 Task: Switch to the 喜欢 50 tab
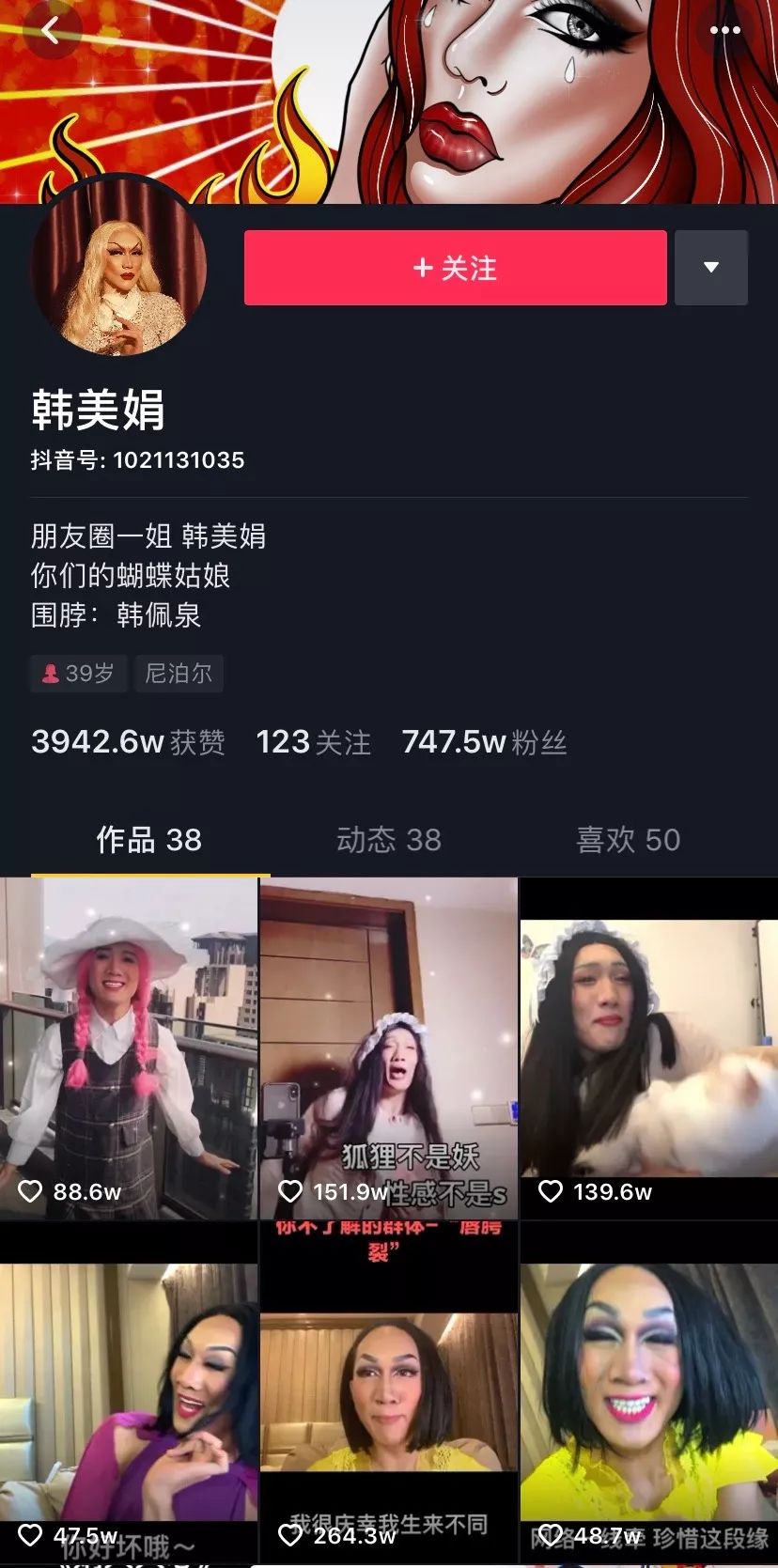628,839
